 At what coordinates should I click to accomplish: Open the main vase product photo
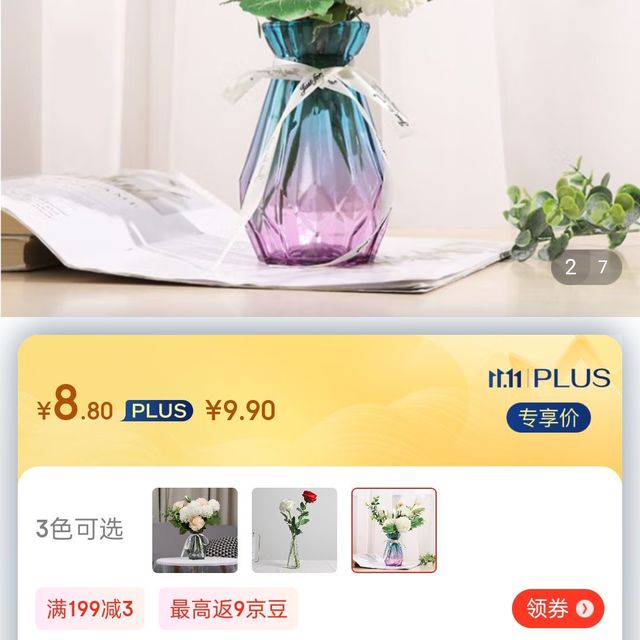click(x=320, y=150)
